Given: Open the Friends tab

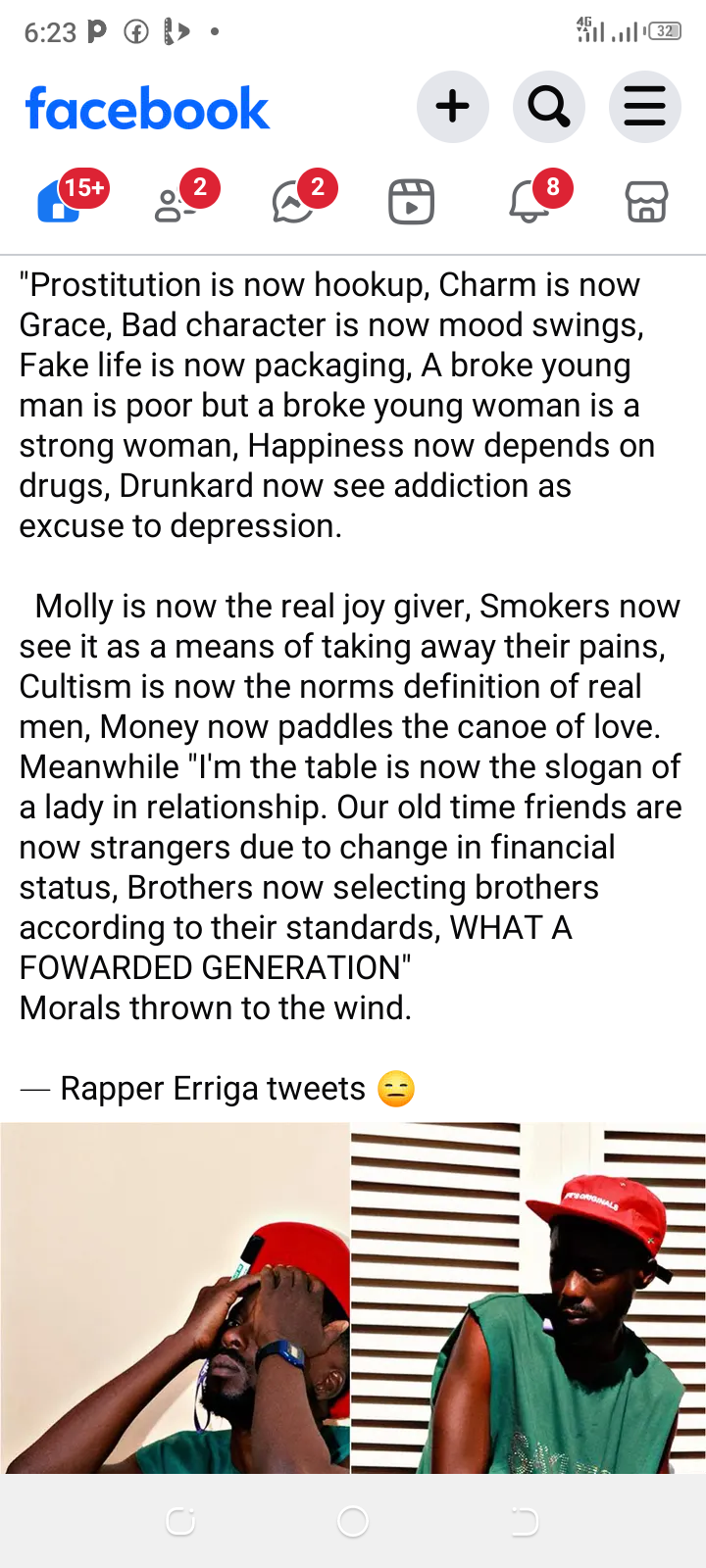Looking at the screenshot, I should (176, 202).
